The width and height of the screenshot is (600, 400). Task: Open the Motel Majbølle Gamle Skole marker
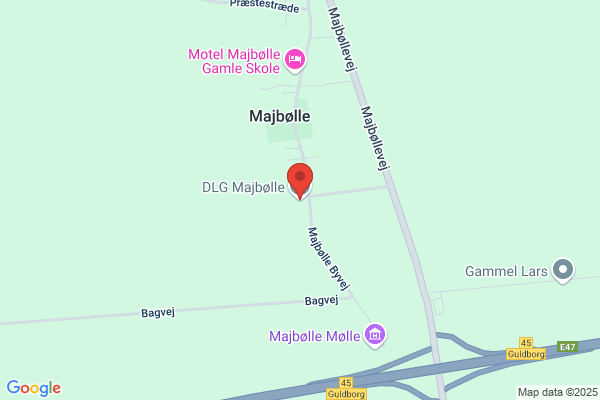pos(295,60)
